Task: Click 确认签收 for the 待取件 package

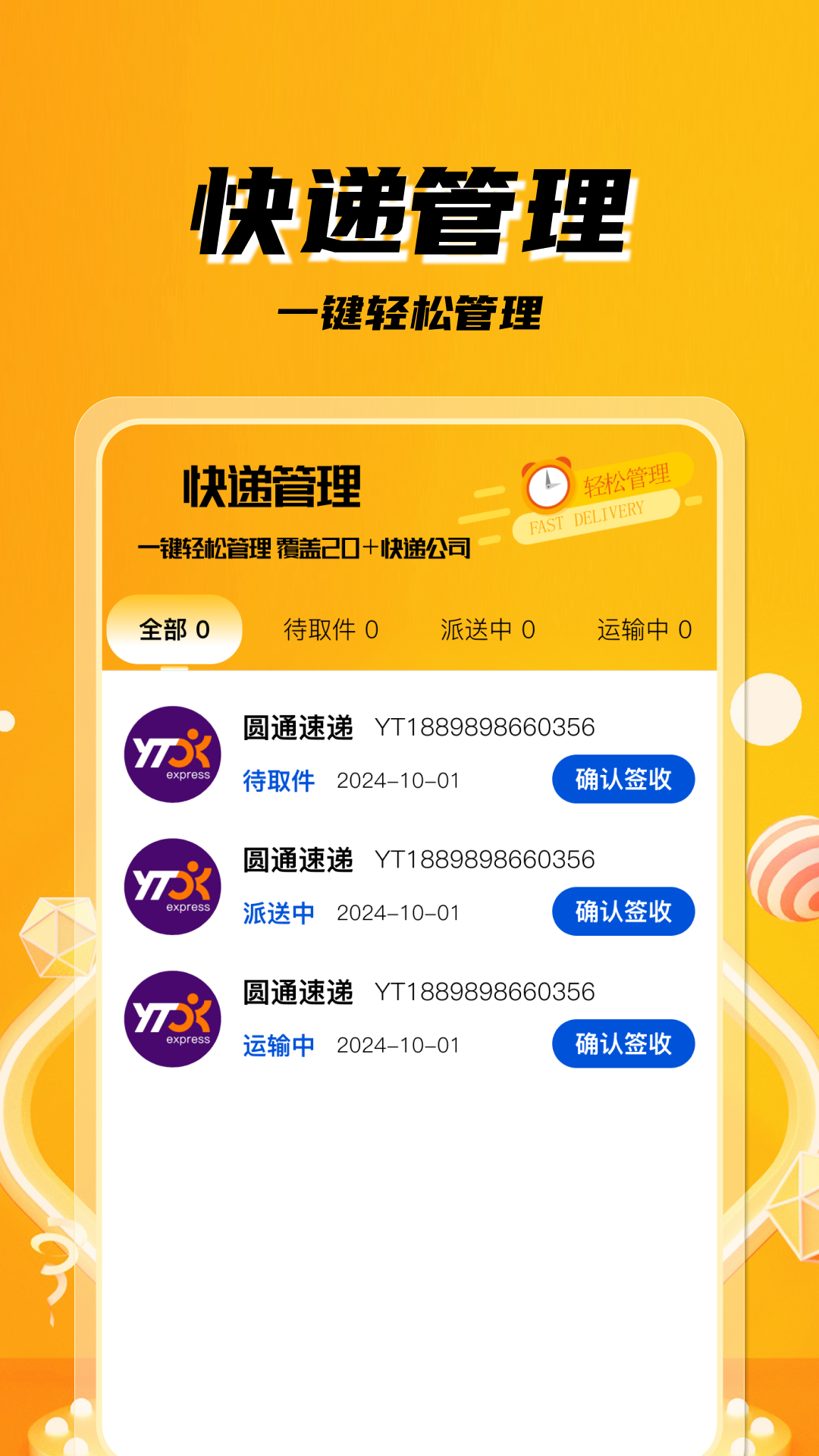Action: pos(623,779)
